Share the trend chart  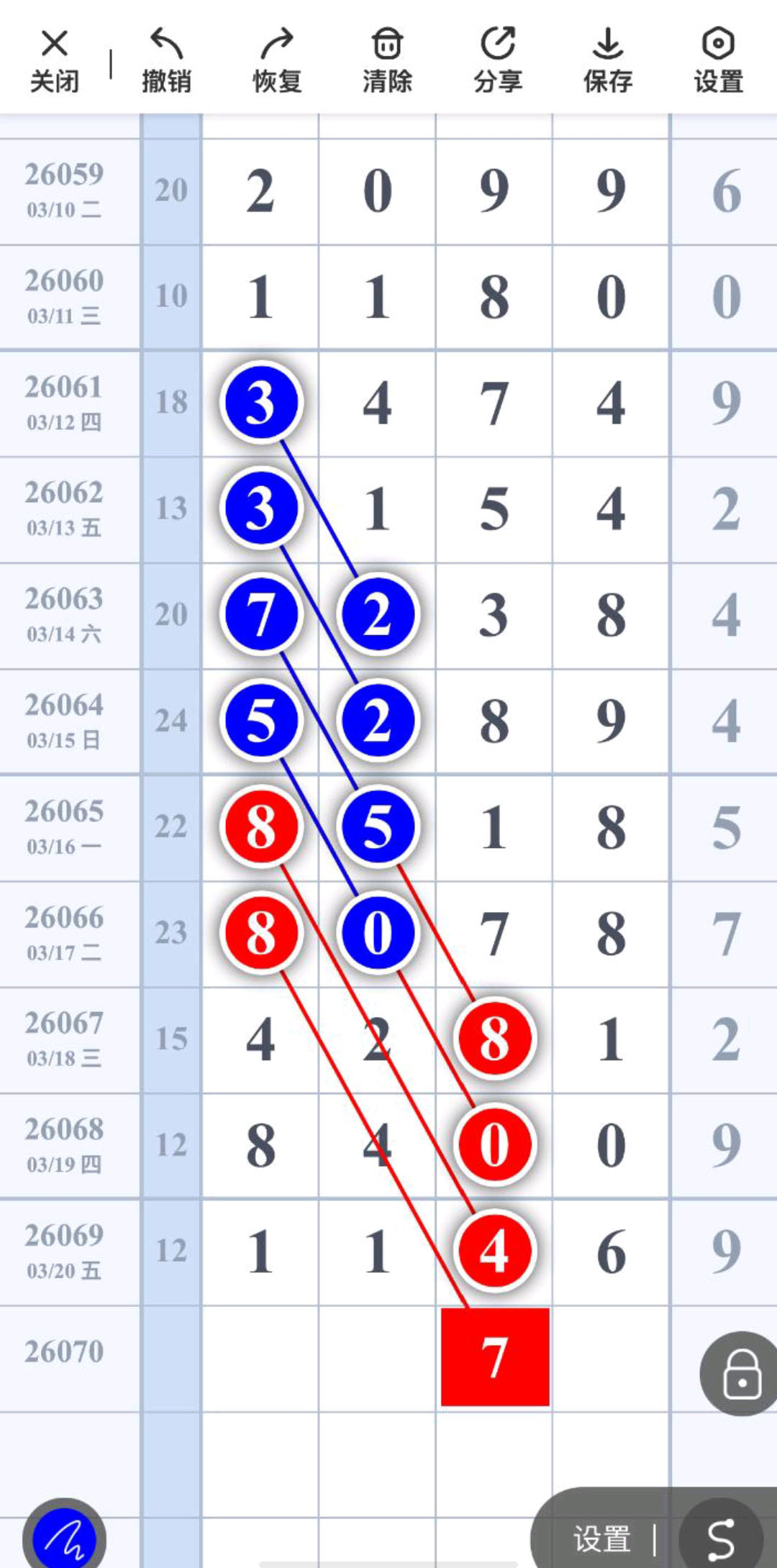(498, 58)
